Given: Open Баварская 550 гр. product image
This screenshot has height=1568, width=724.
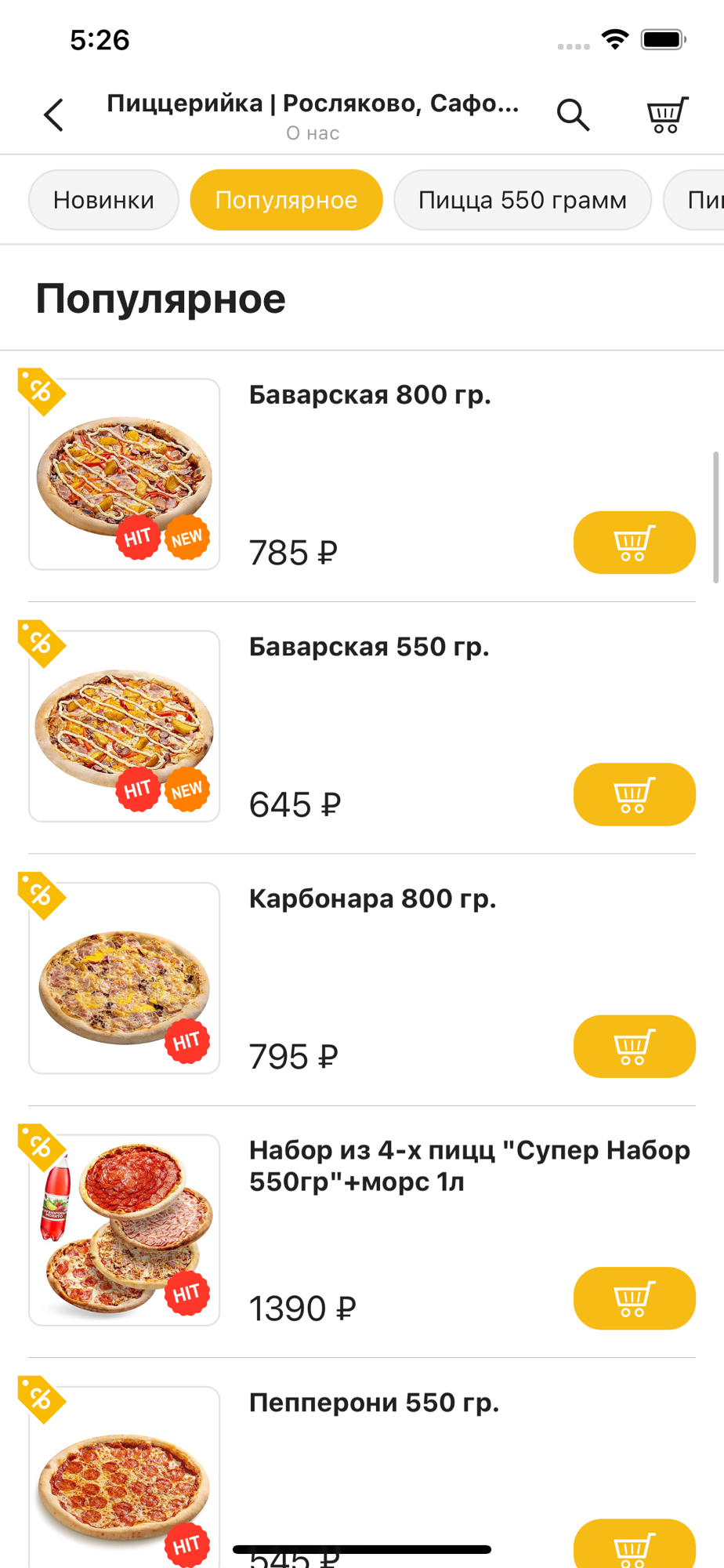Looking at the screenshot, I should click(124, 726).
